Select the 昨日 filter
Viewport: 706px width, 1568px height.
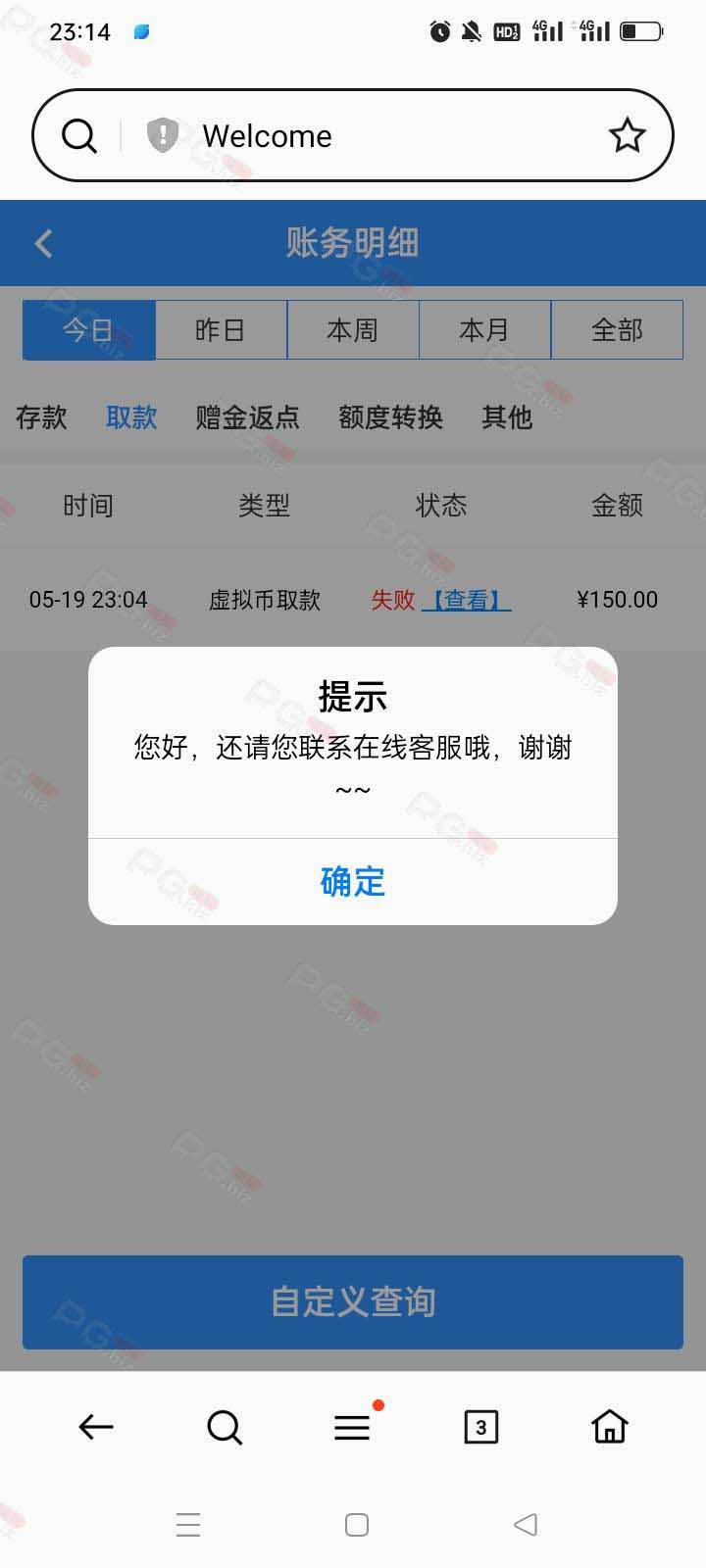[x=221, y=330]
